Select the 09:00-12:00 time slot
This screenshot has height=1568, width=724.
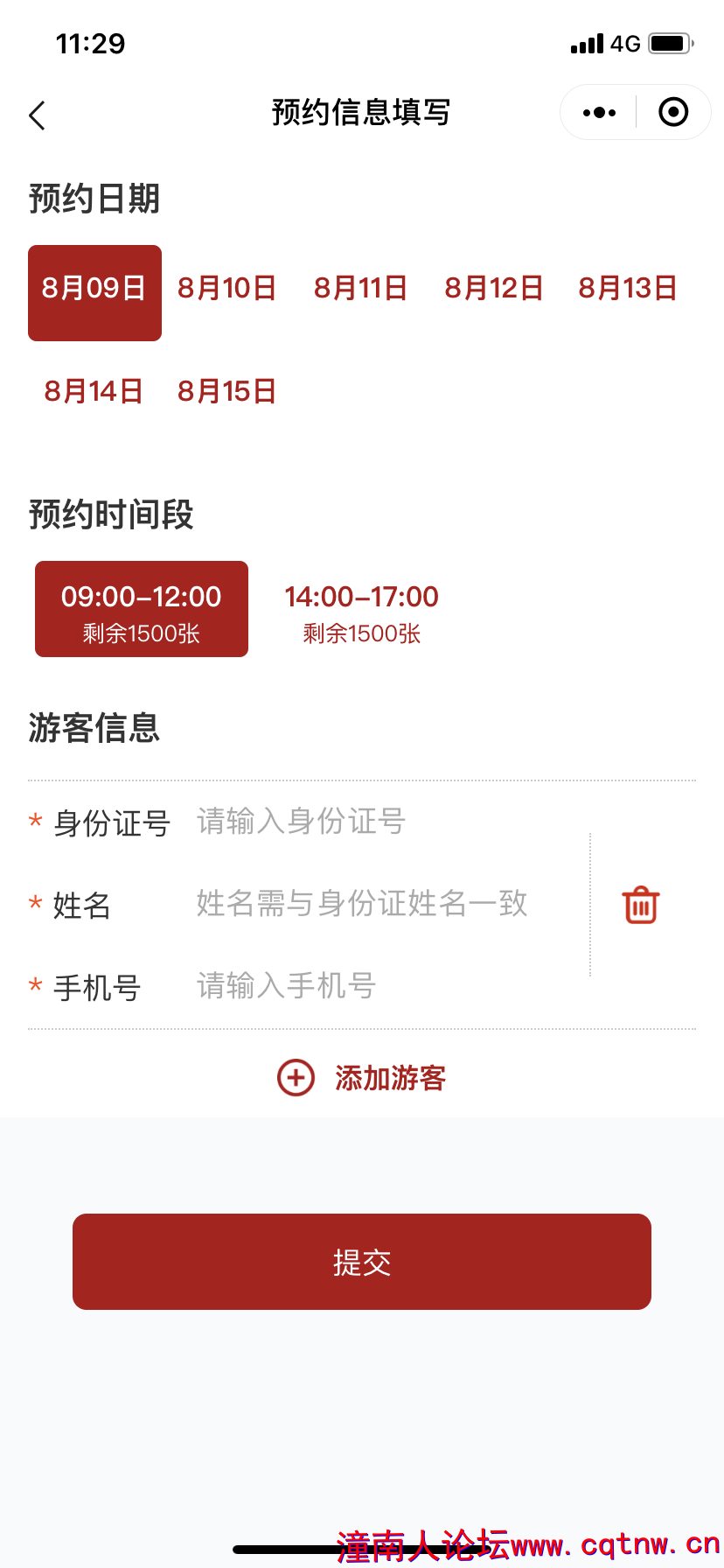(x=142, y=609)
